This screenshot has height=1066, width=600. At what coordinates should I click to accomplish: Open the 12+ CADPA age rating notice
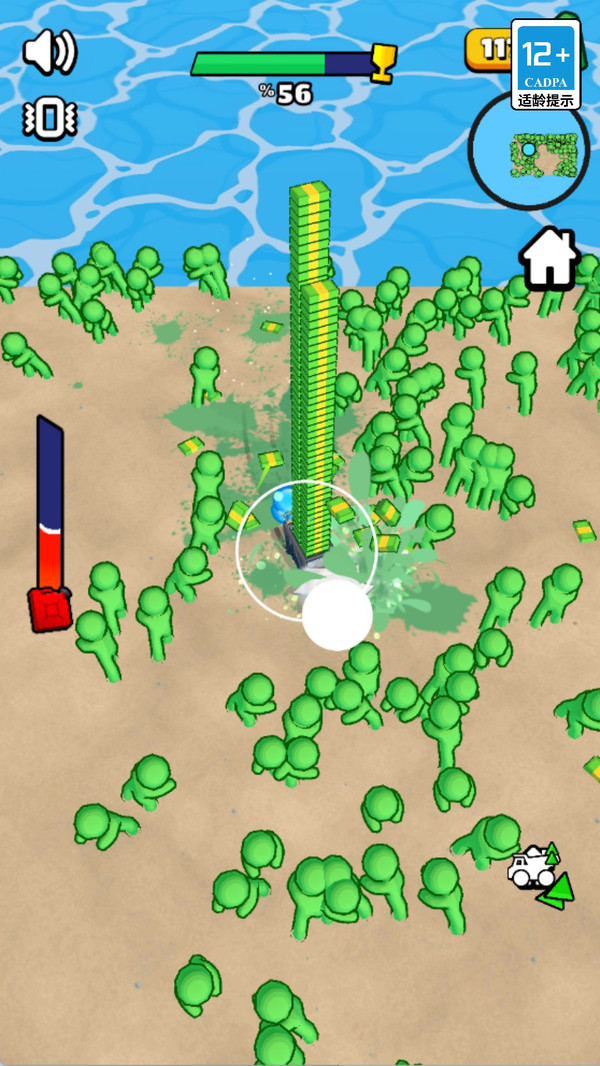[x=546, y=65]
